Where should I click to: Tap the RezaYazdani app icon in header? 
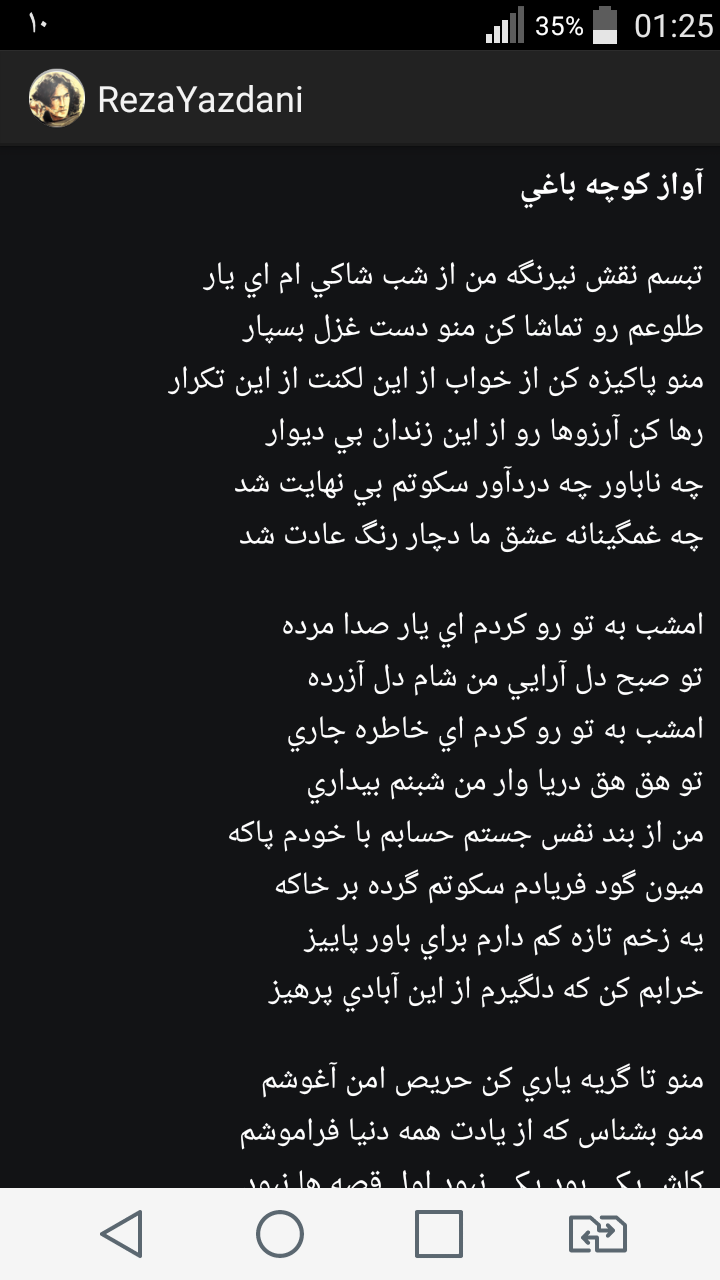coord(56,99)
